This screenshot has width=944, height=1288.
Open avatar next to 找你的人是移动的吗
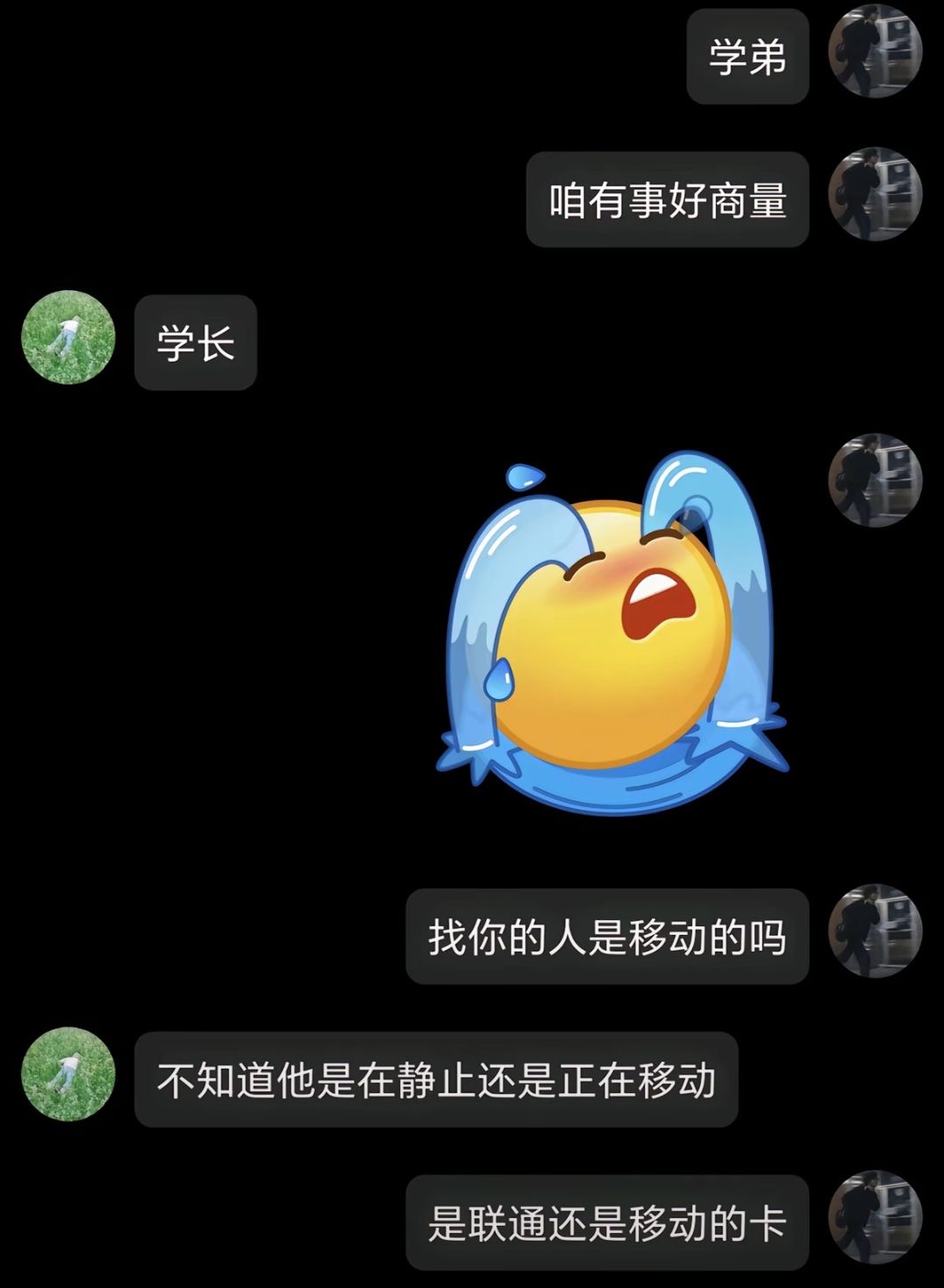pyautogui.click(x=875, y=931)
